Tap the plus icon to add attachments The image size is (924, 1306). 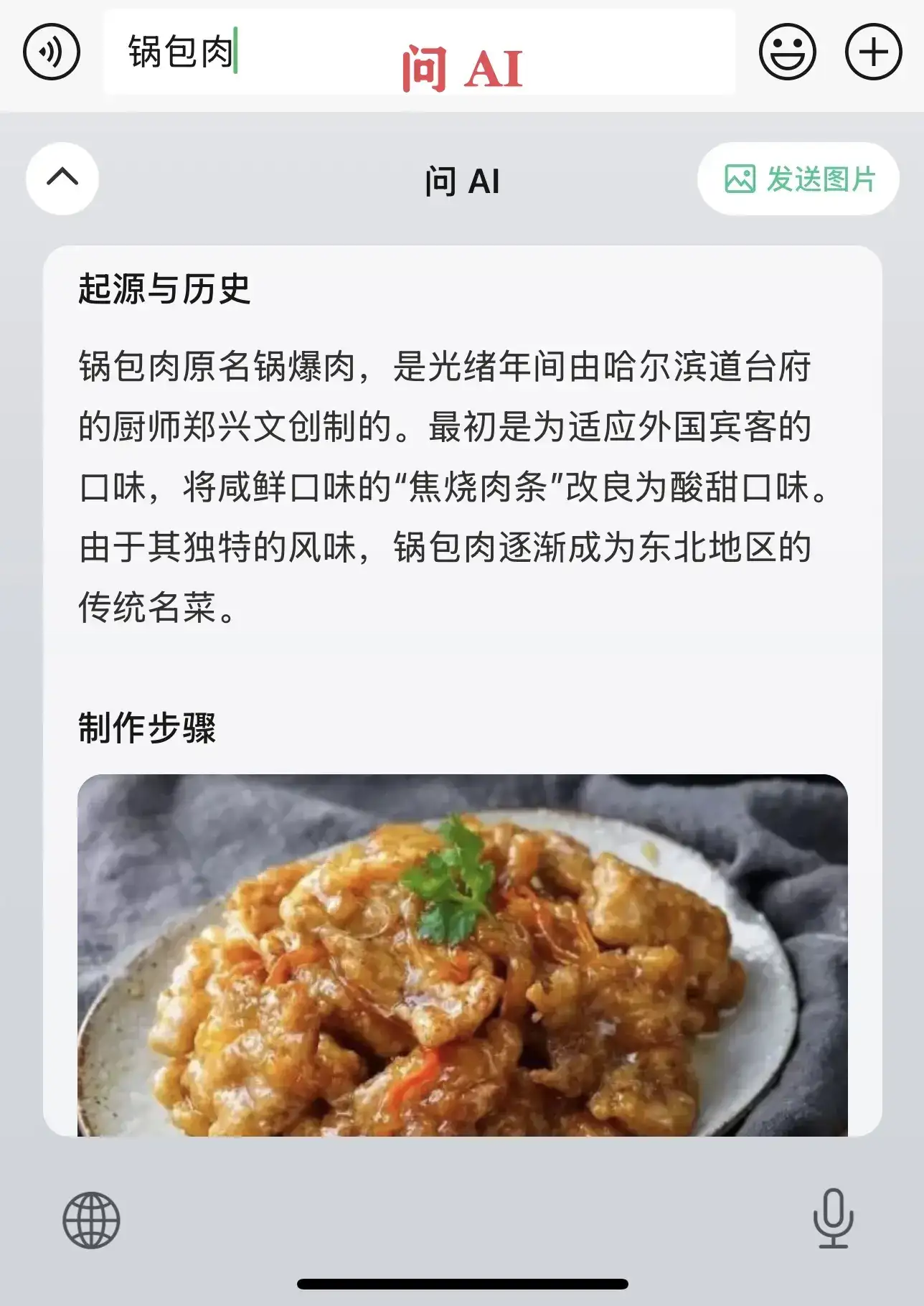point(874,51)
